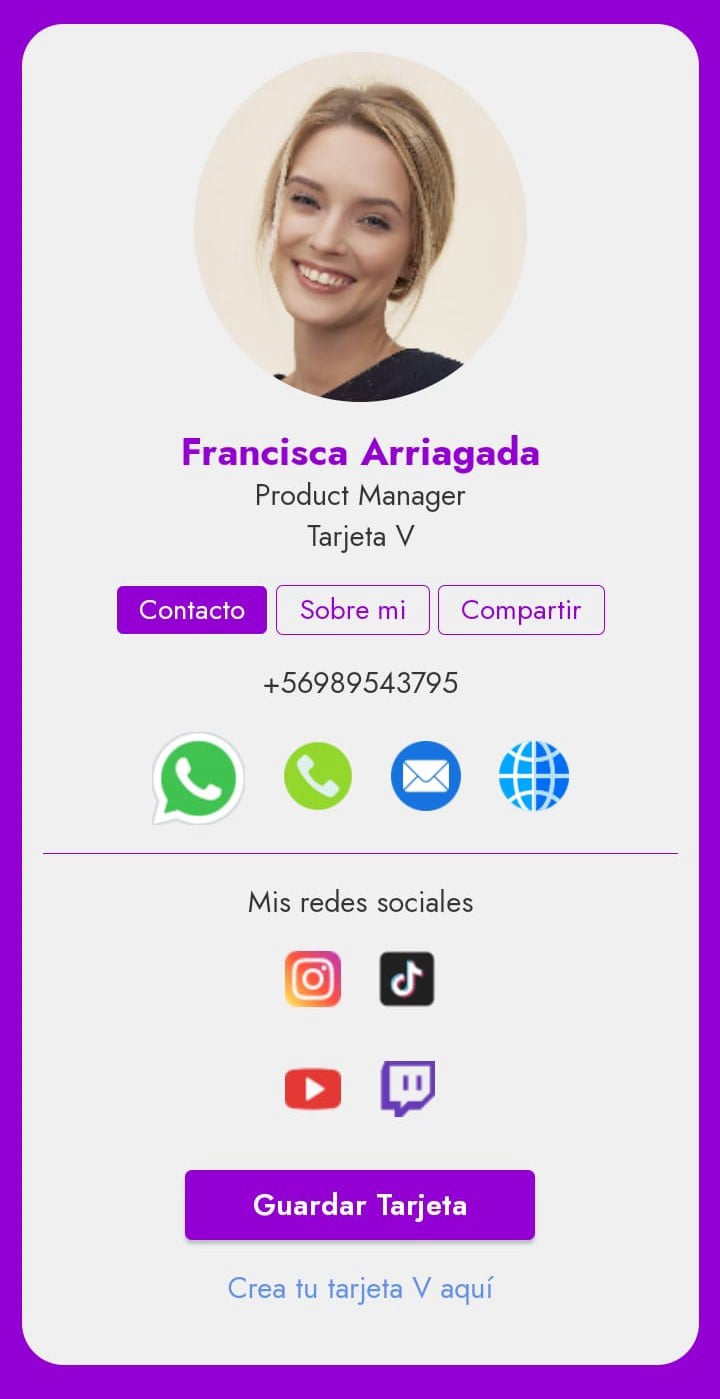Open the Instagram profile

coord(313,979)
